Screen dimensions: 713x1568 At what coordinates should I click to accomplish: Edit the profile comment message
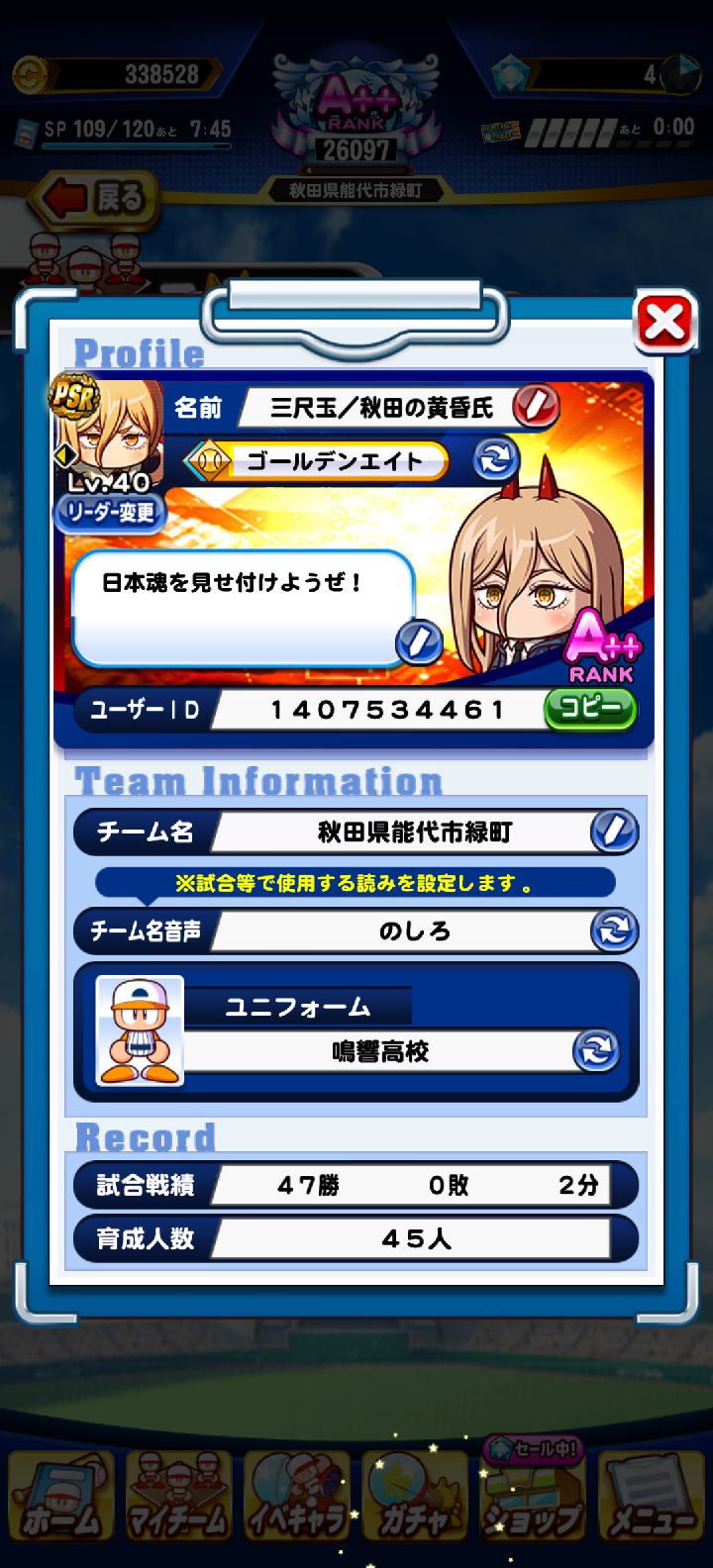418,642
